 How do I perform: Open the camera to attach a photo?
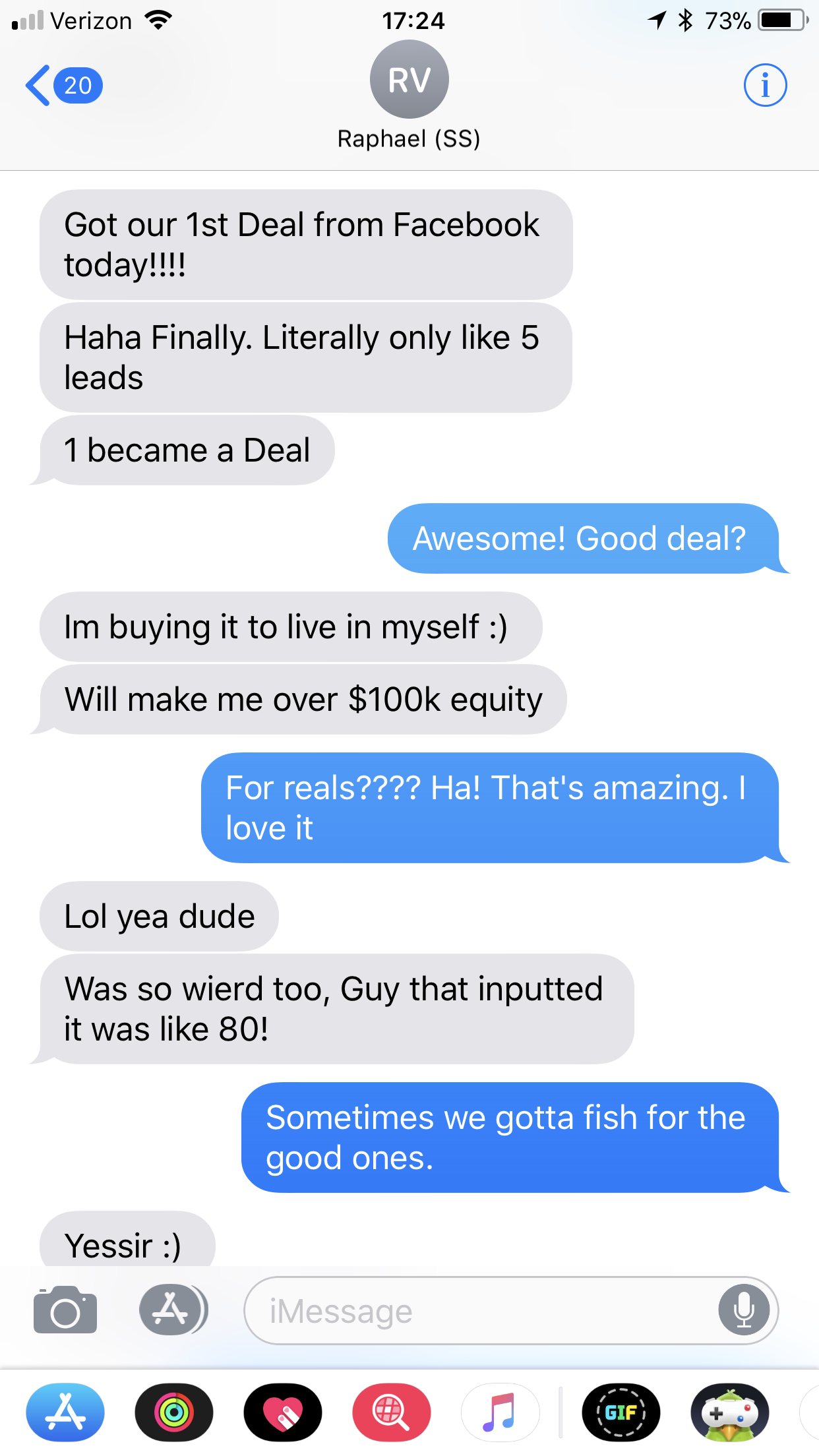tap(65, 1310)
